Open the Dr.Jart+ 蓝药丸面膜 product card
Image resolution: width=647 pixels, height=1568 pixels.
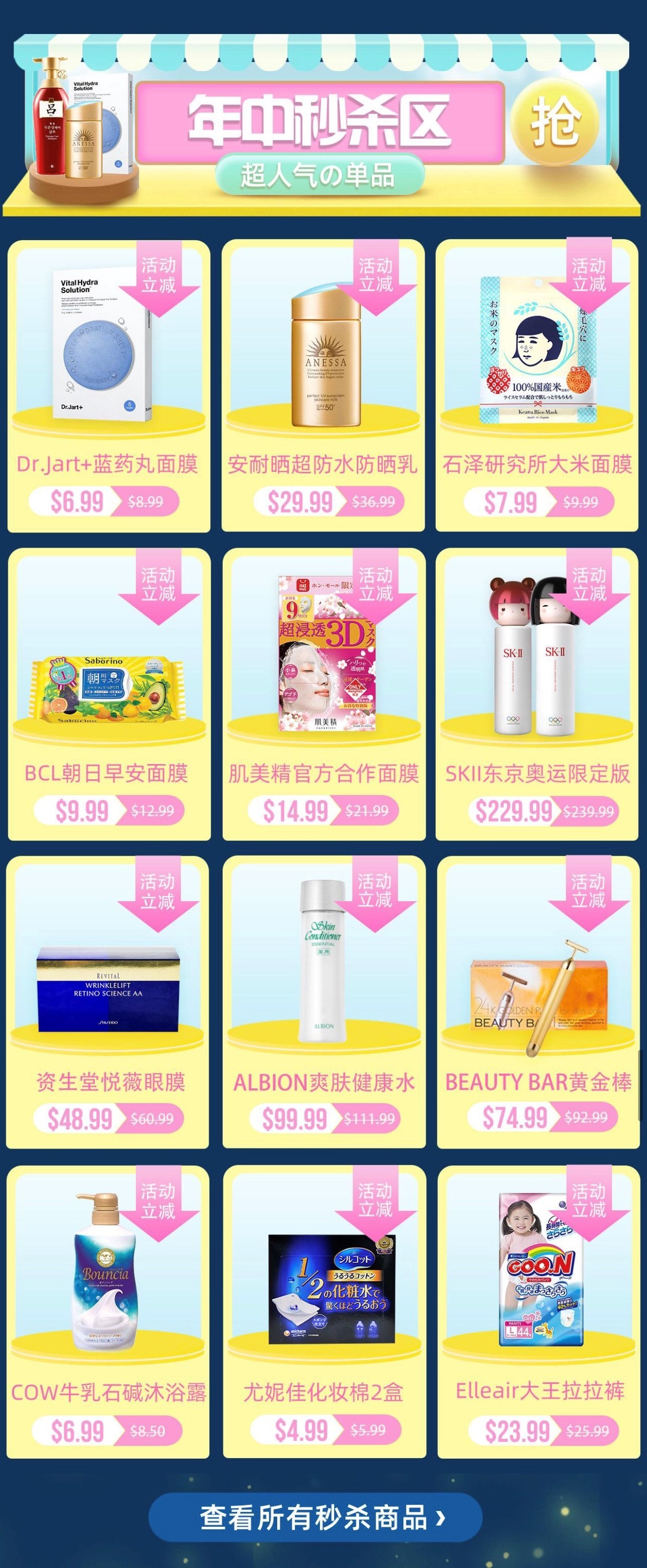(x=108, y=386)
